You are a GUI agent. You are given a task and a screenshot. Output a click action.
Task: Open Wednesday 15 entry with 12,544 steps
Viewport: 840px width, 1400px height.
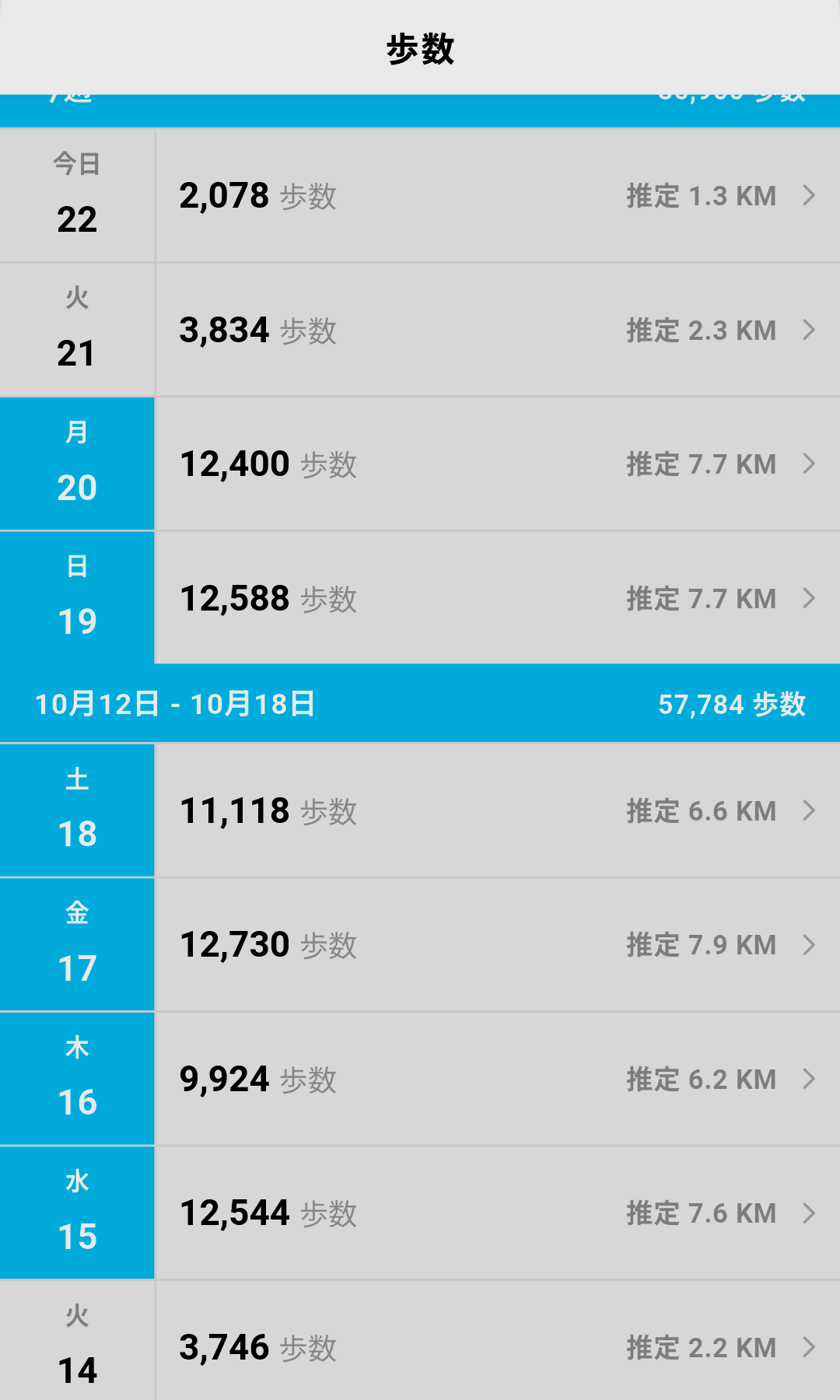click(496, 1213)
